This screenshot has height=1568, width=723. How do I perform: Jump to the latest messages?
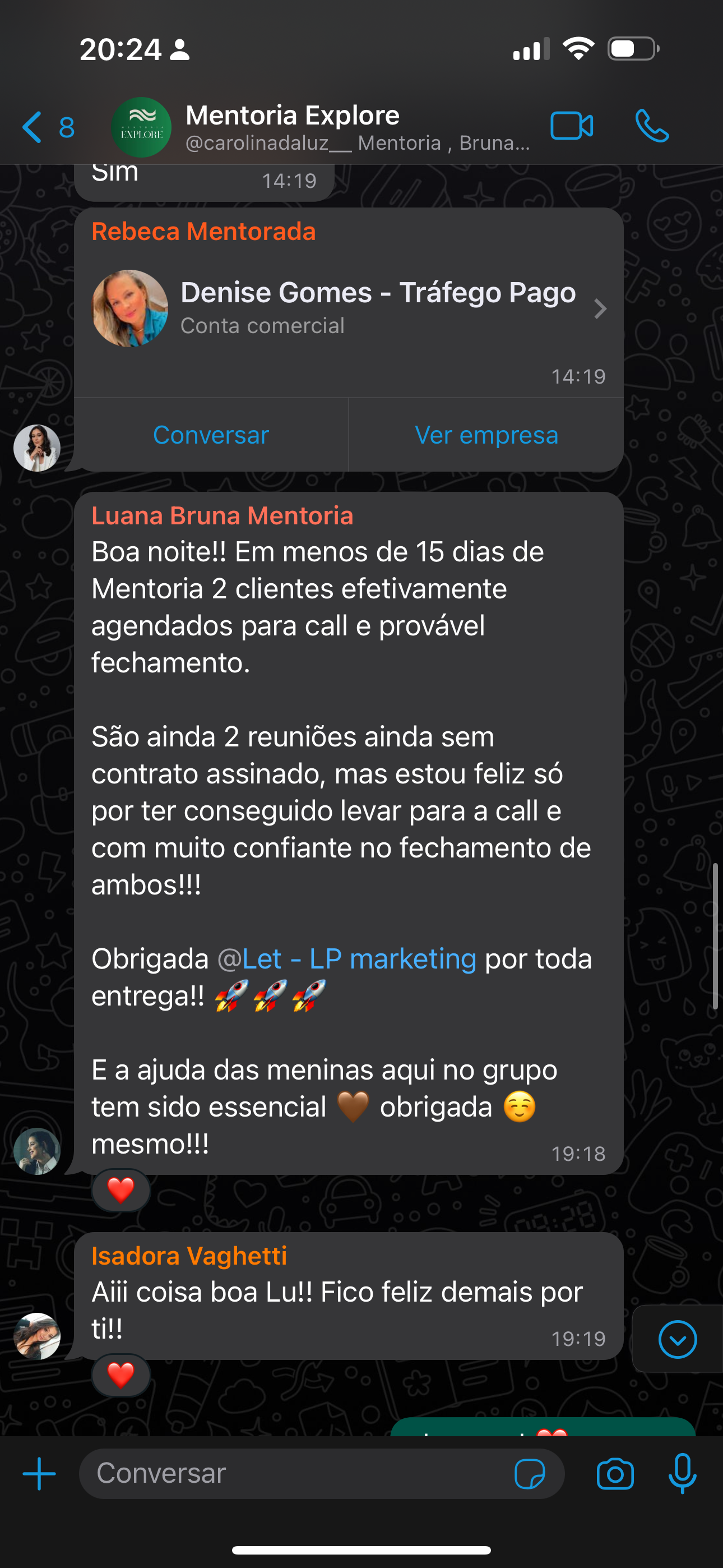click(676, 1339)
